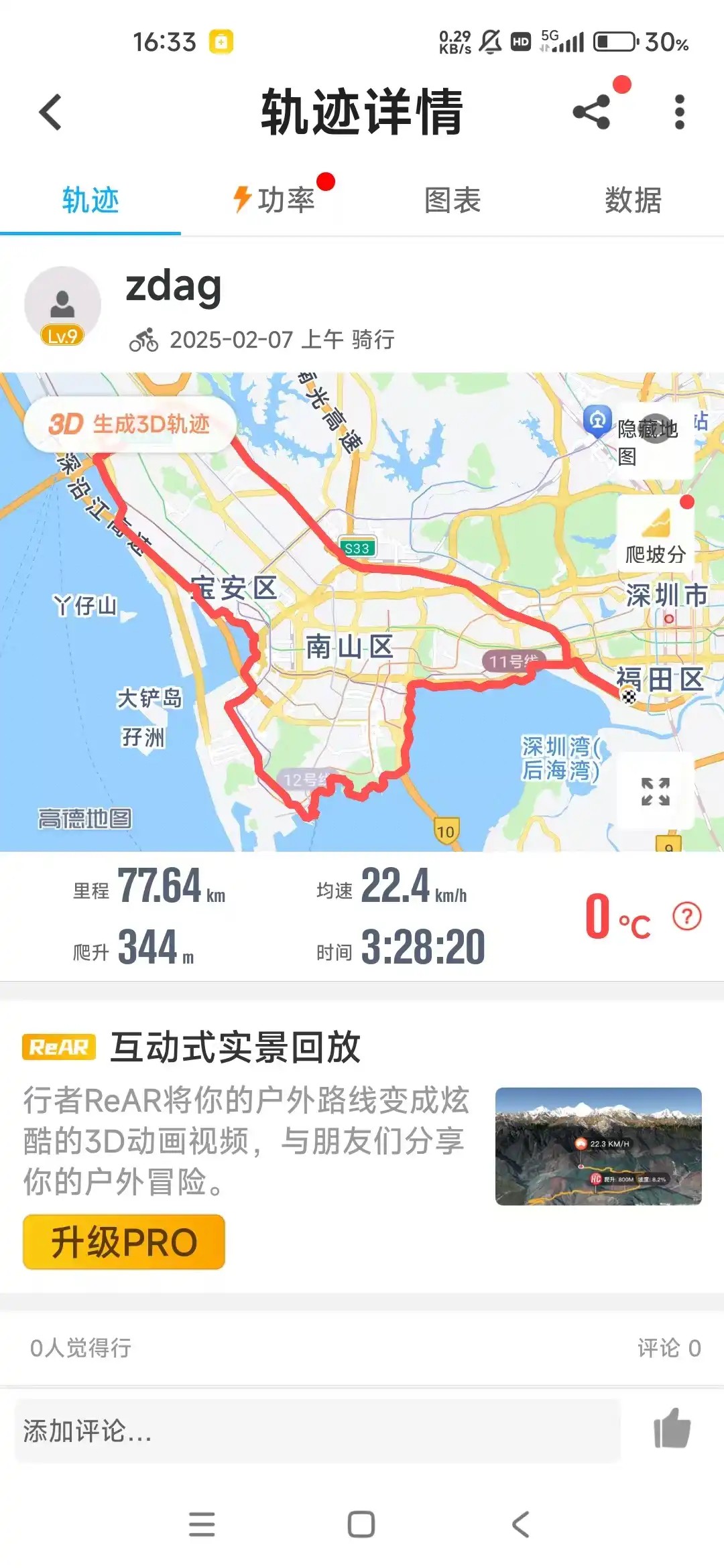Viewport: 724px width, 1568px height.
Task: Go to the system home screen
Action: click(361, 1524)
